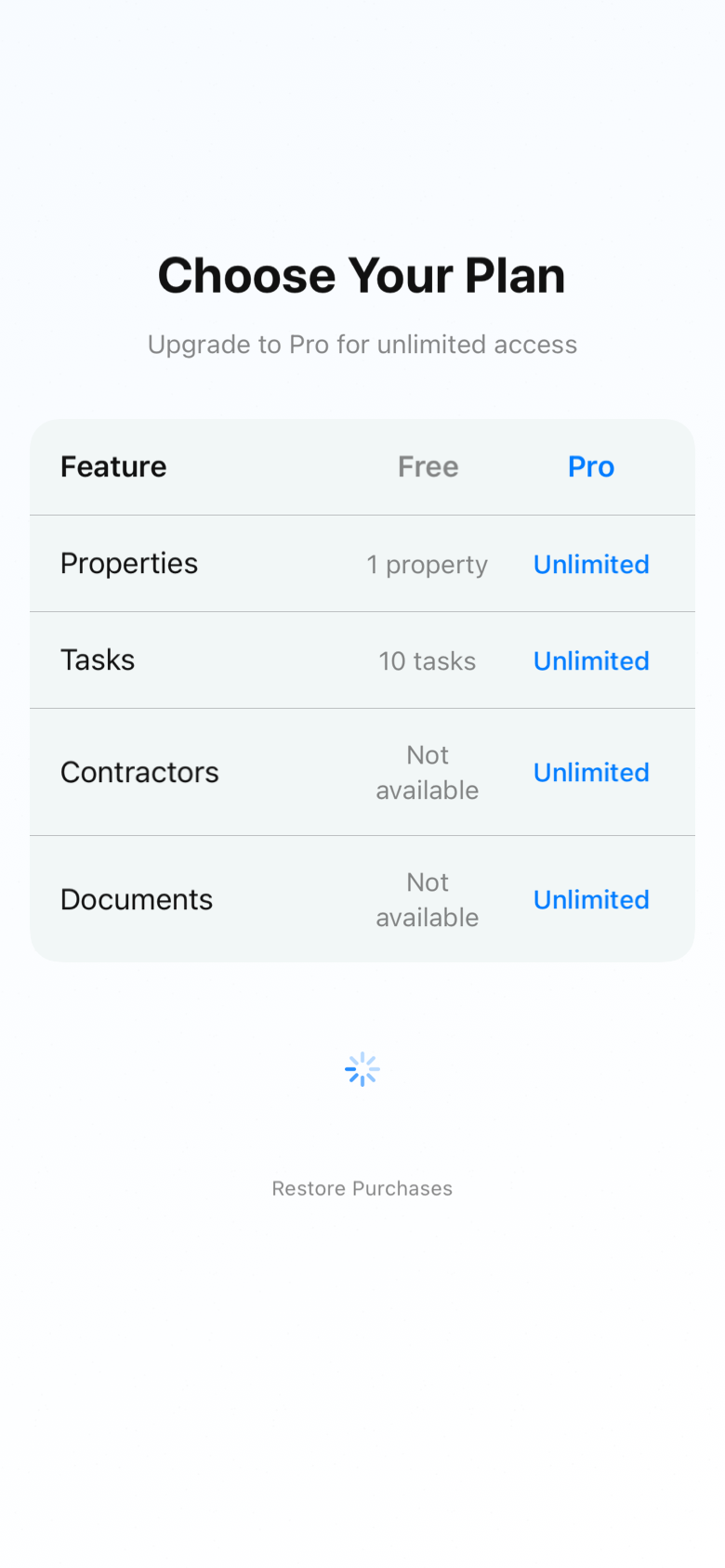Image resolution: width=725 pixels, height=1568 pixels.
Task: Click Unlimited next to Contractors
Action: [x=591, y=772]
